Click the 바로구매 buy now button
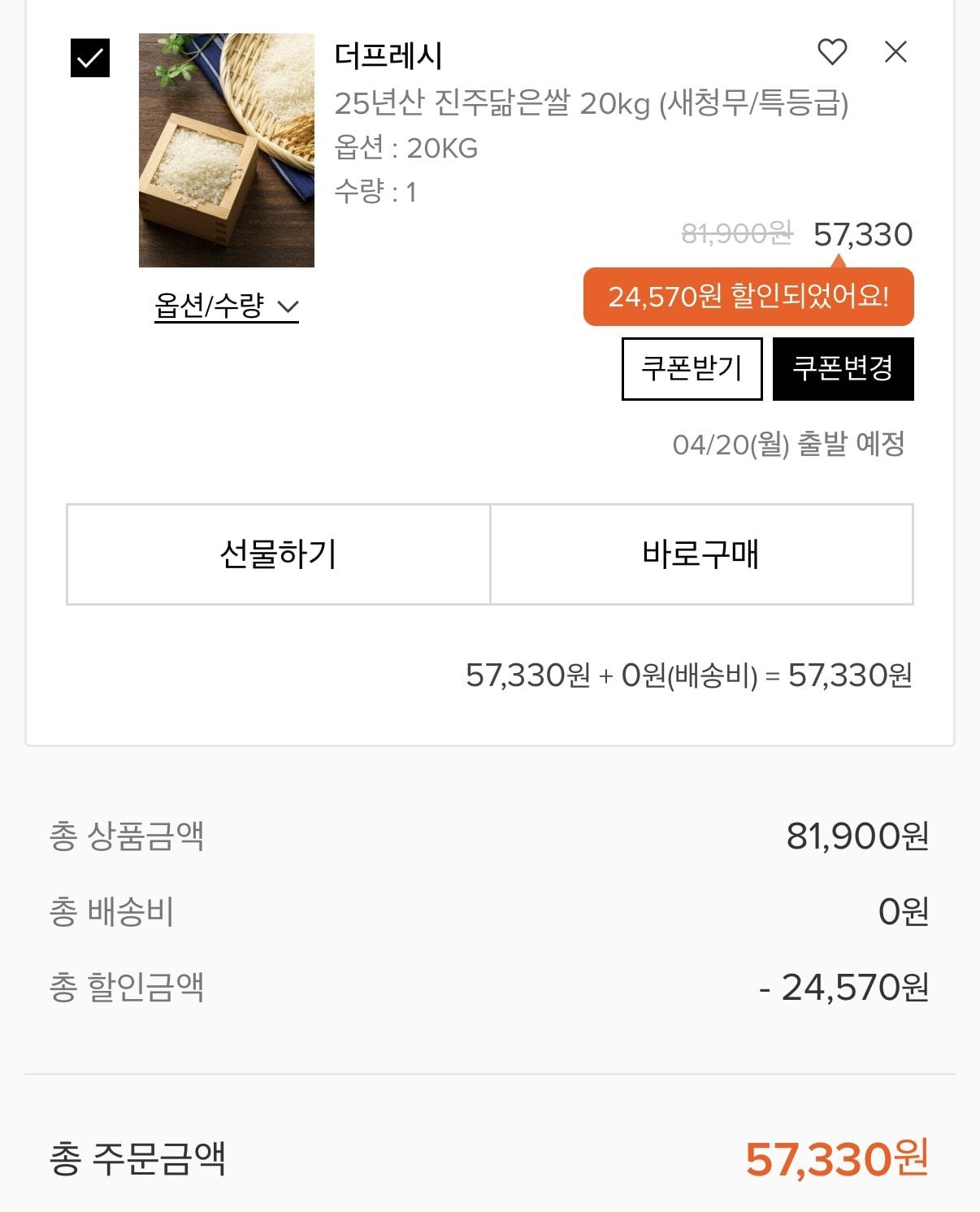Screen dimensions: 980x1212 coord(701,554)
